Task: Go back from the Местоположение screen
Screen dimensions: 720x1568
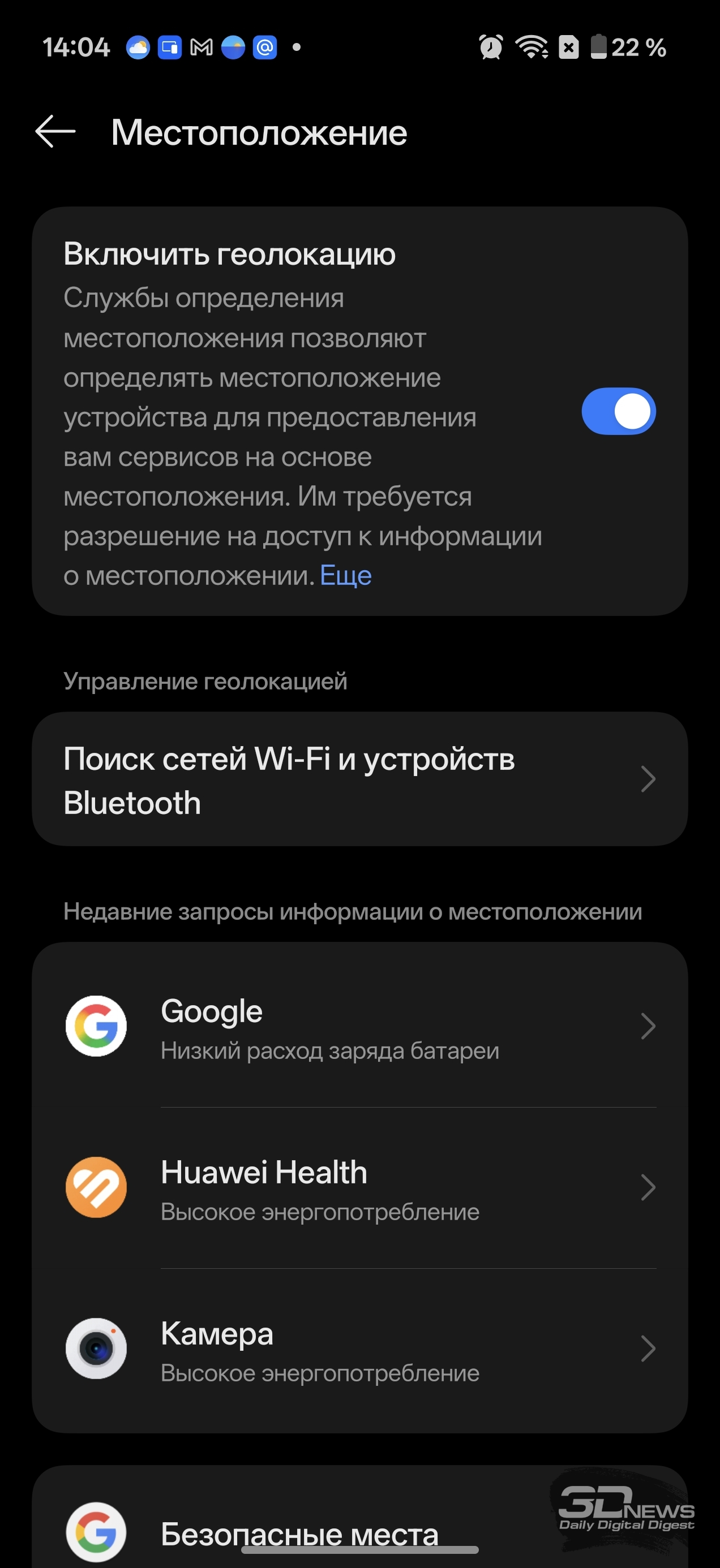Action: (x=55, y=131)
